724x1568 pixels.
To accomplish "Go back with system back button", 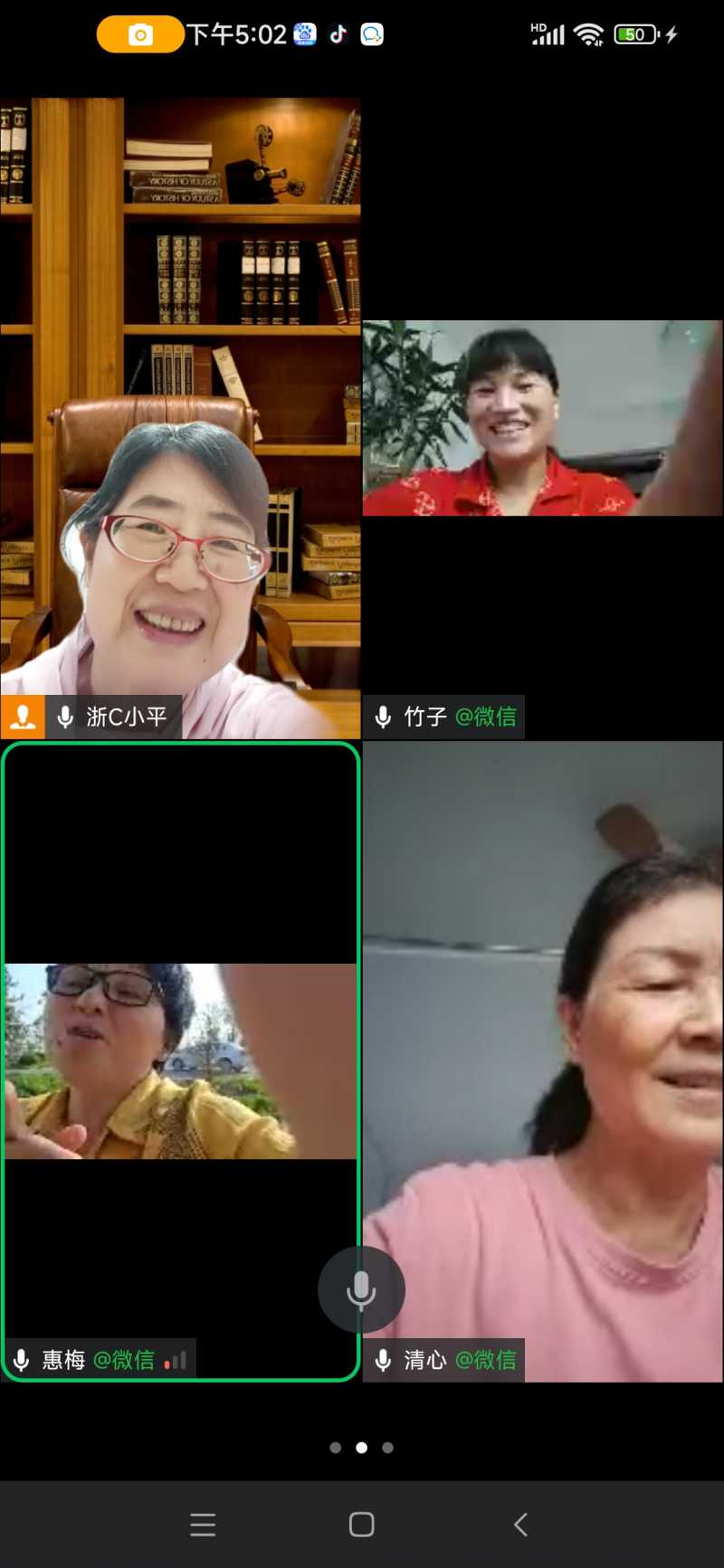I will click(520, 1525).
